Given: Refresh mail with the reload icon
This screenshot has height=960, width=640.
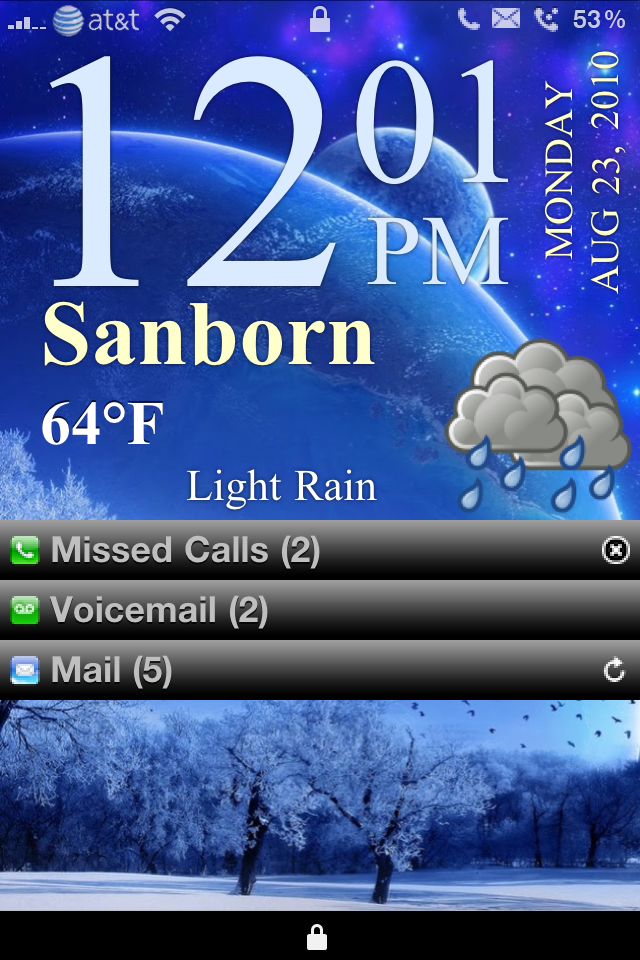Looking at the screenshot, I should (x=615, y=671).
